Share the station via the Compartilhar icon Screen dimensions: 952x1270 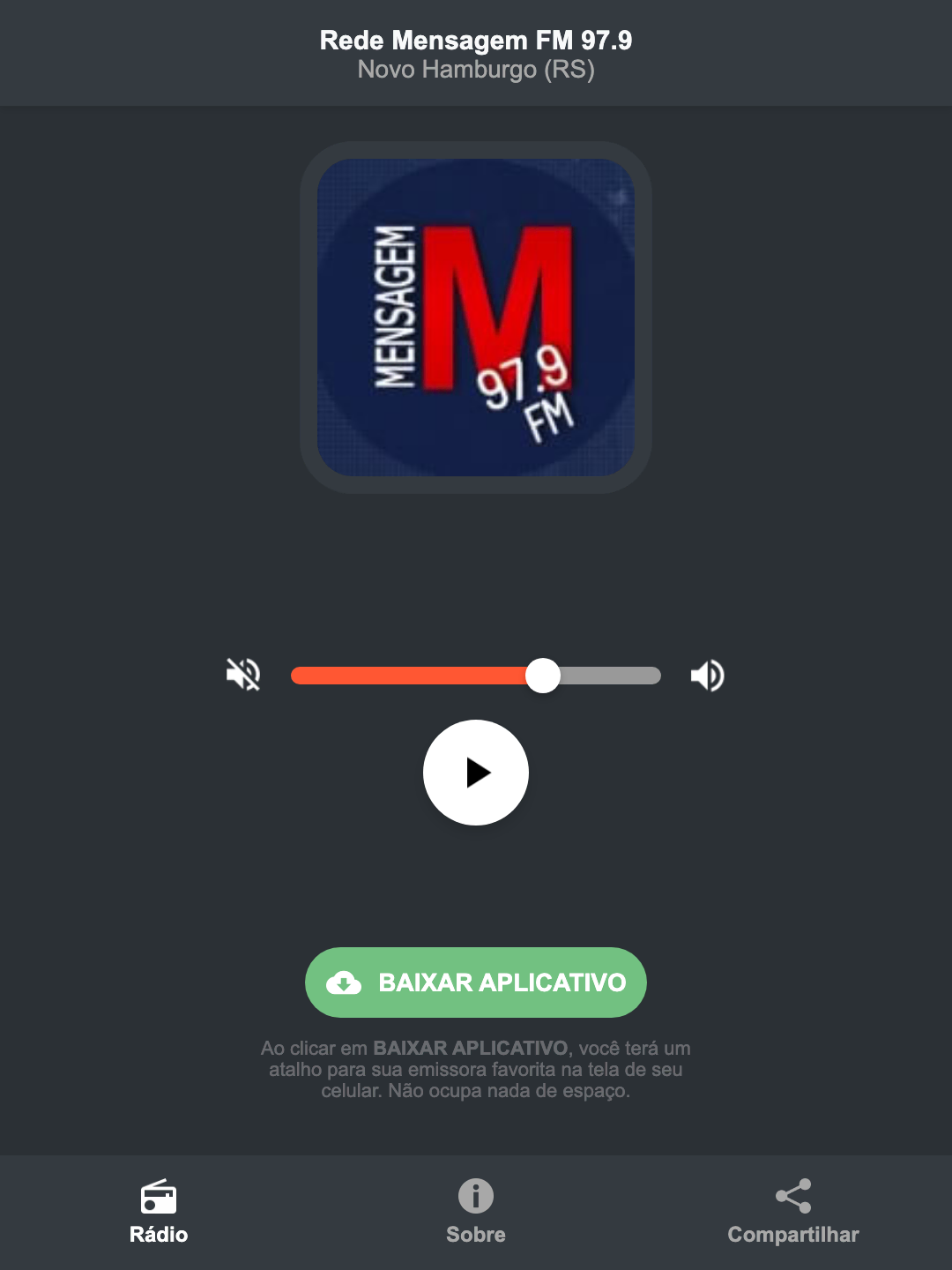click(x=792, y=1198)
